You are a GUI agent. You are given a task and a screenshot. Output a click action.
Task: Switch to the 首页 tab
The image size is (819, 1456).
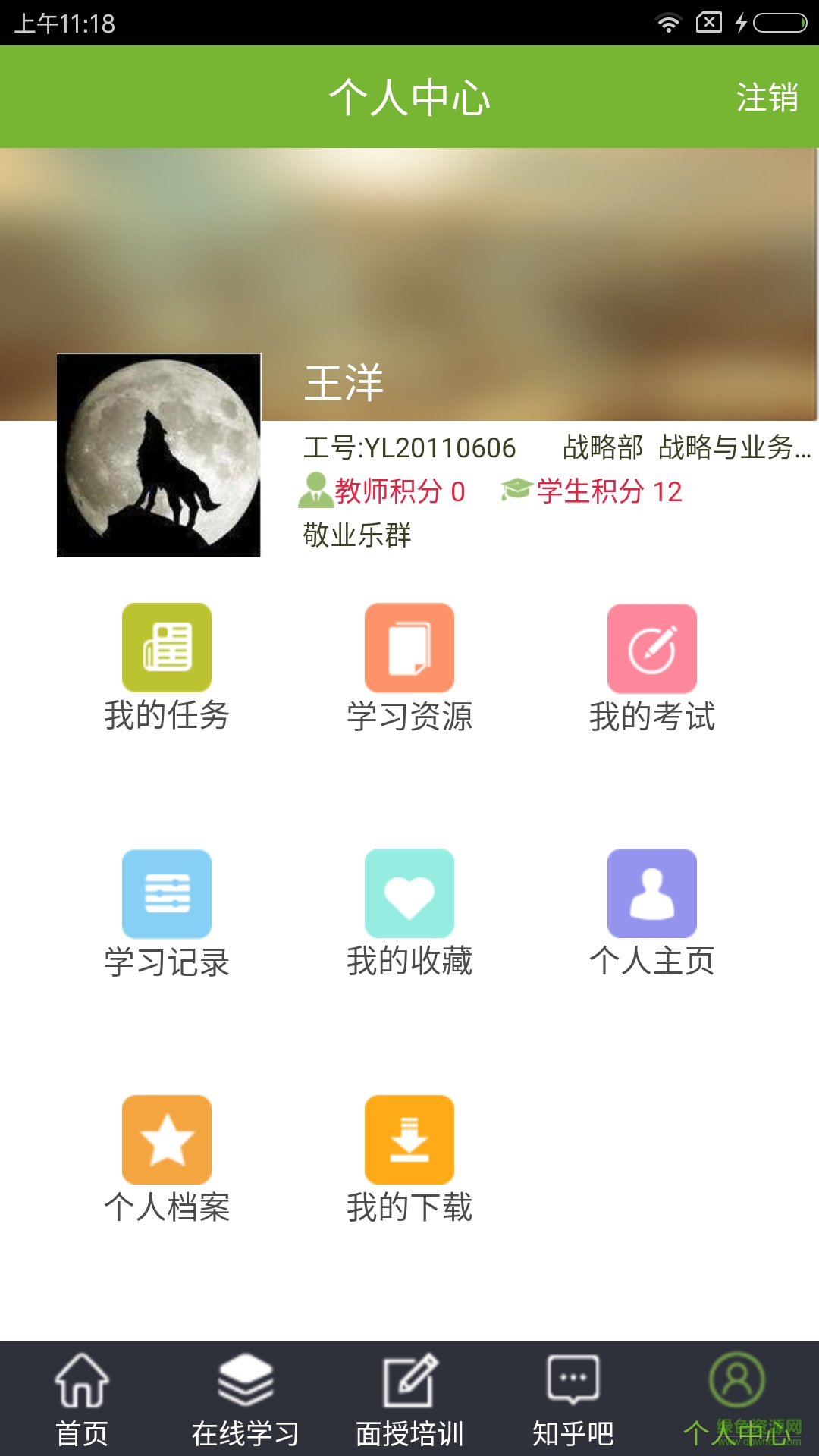pos(82,1399)
